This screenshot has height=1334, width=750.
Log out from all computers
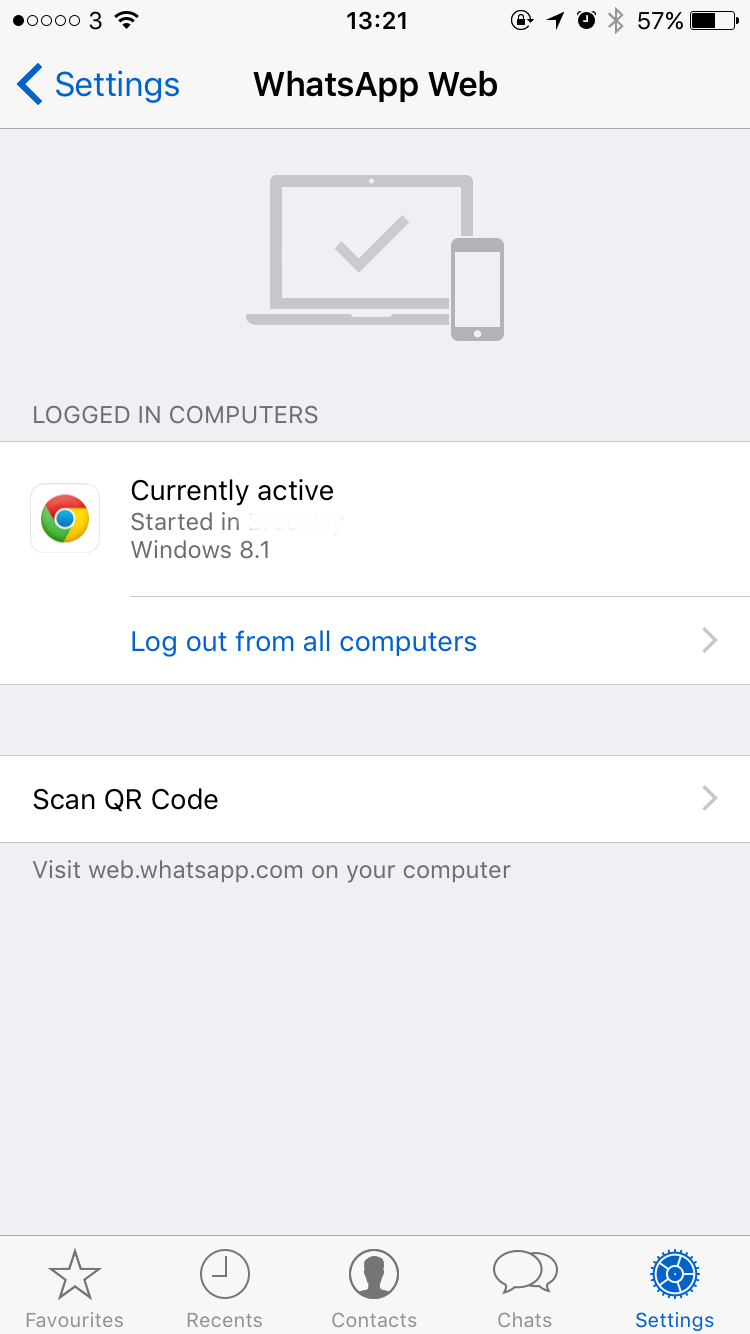point(304,641)
